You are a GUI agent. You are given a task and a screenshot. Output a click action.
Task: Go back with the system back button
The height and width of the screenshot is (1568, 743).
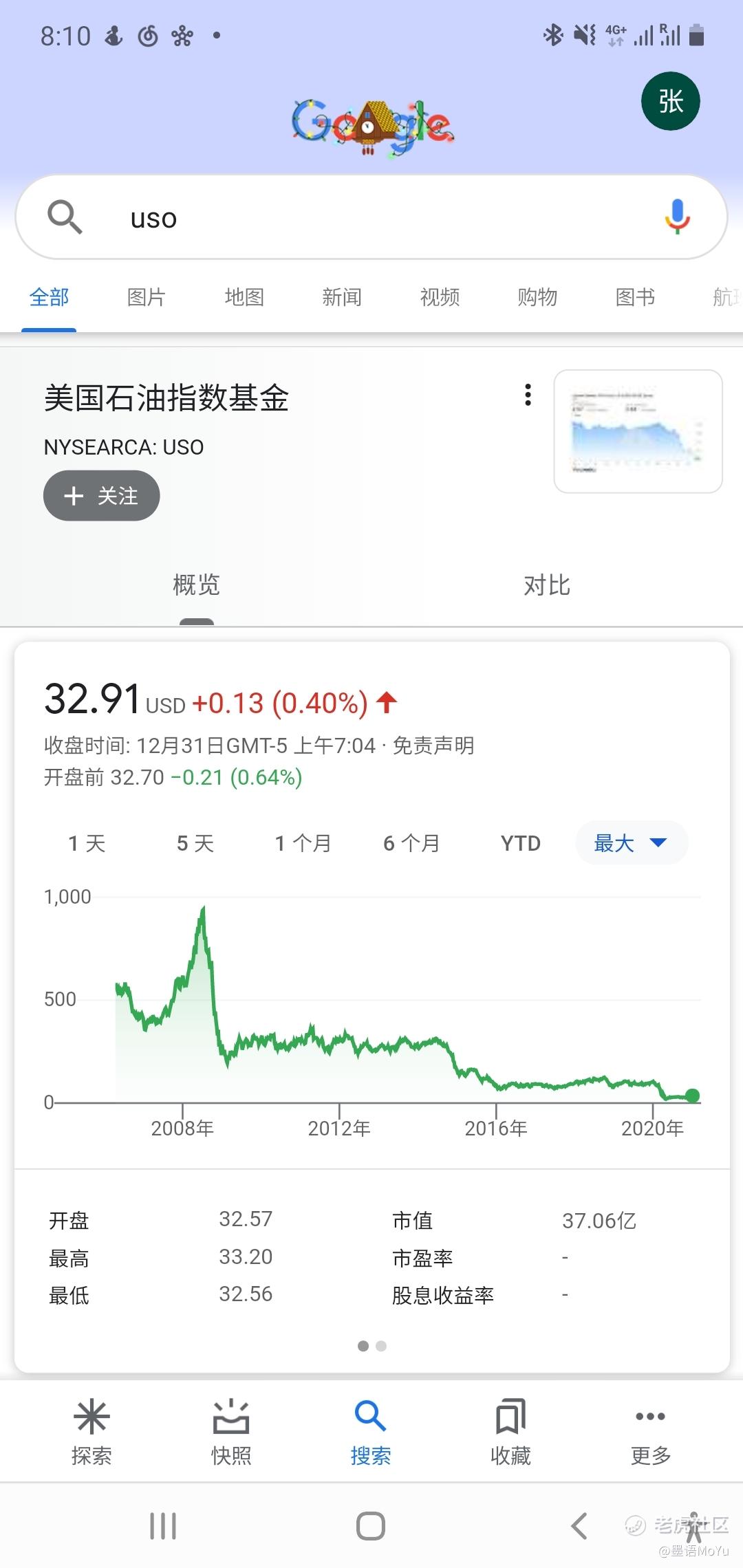[x=579, y=1526]
